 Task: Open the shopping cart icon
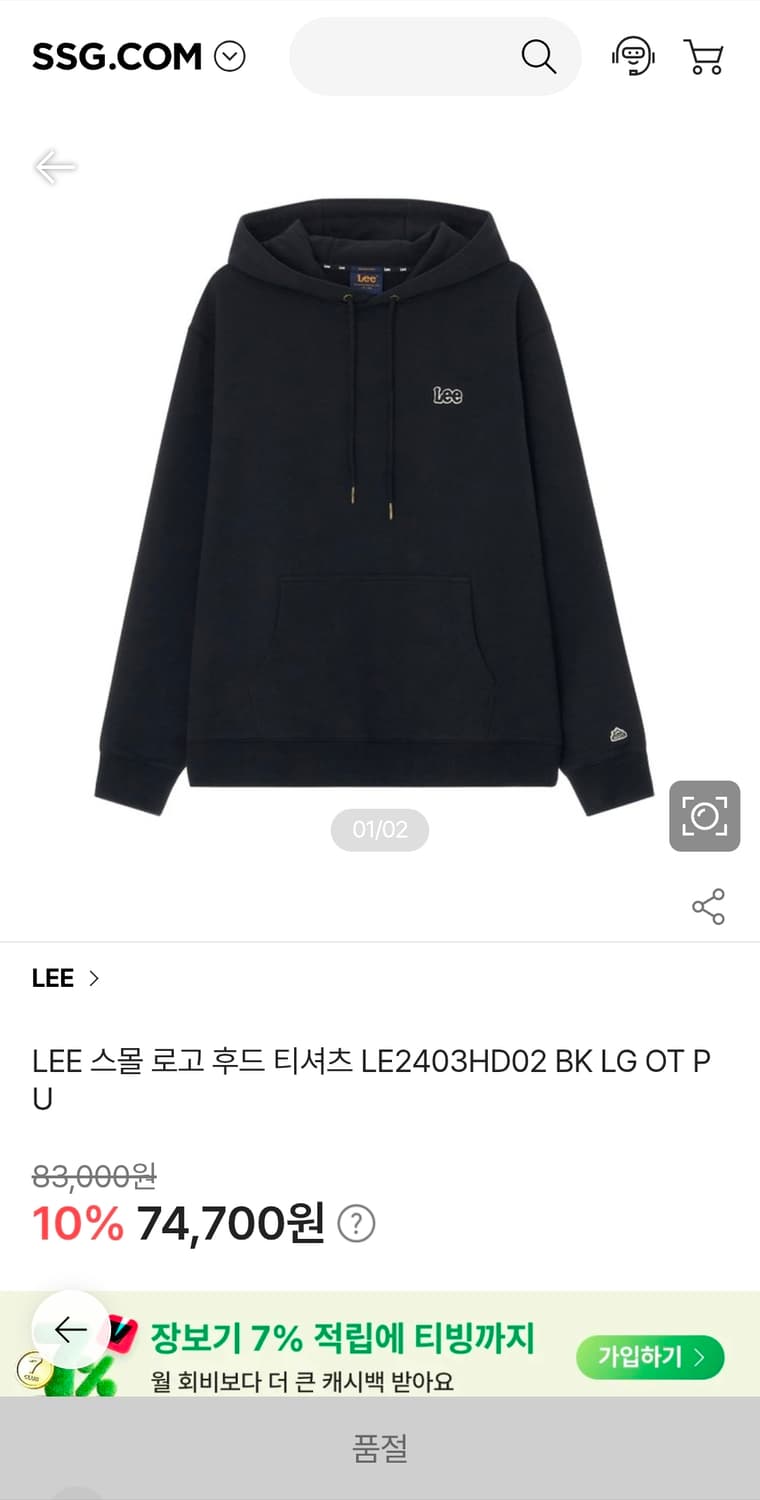[x=704, y=56]
